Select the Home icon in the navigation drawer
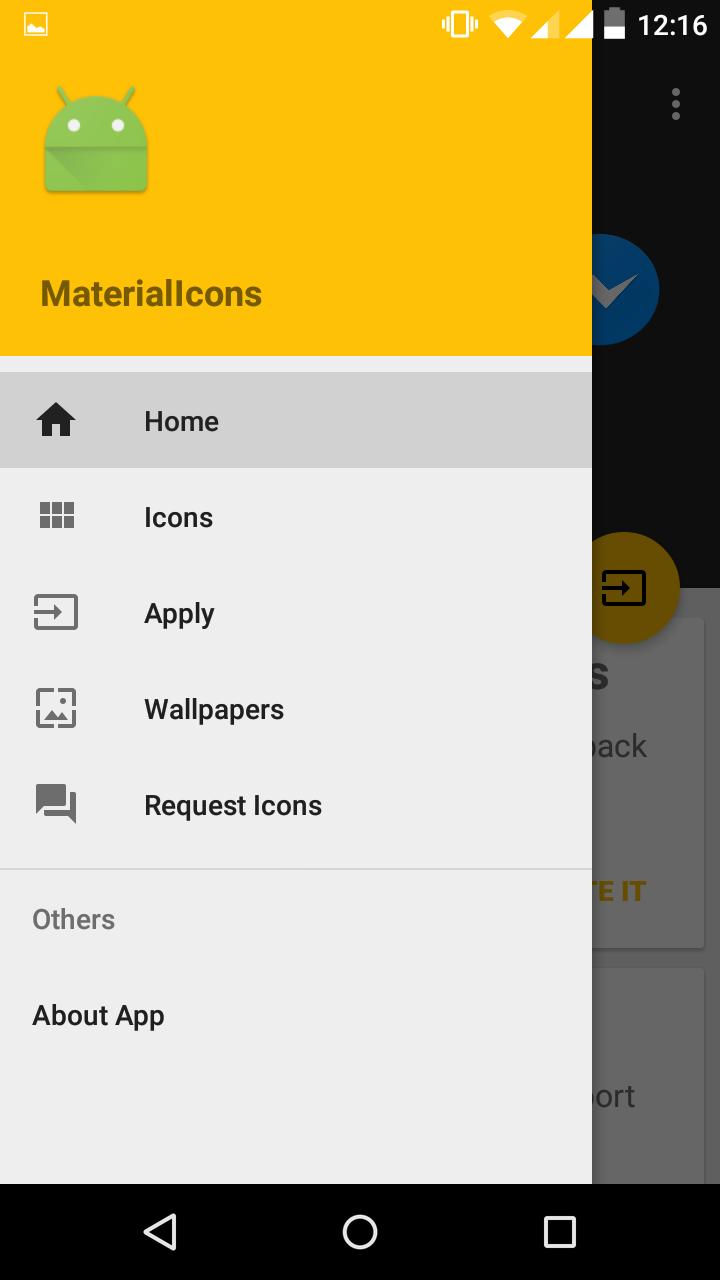720x1280 pixels. coord(56,421)
